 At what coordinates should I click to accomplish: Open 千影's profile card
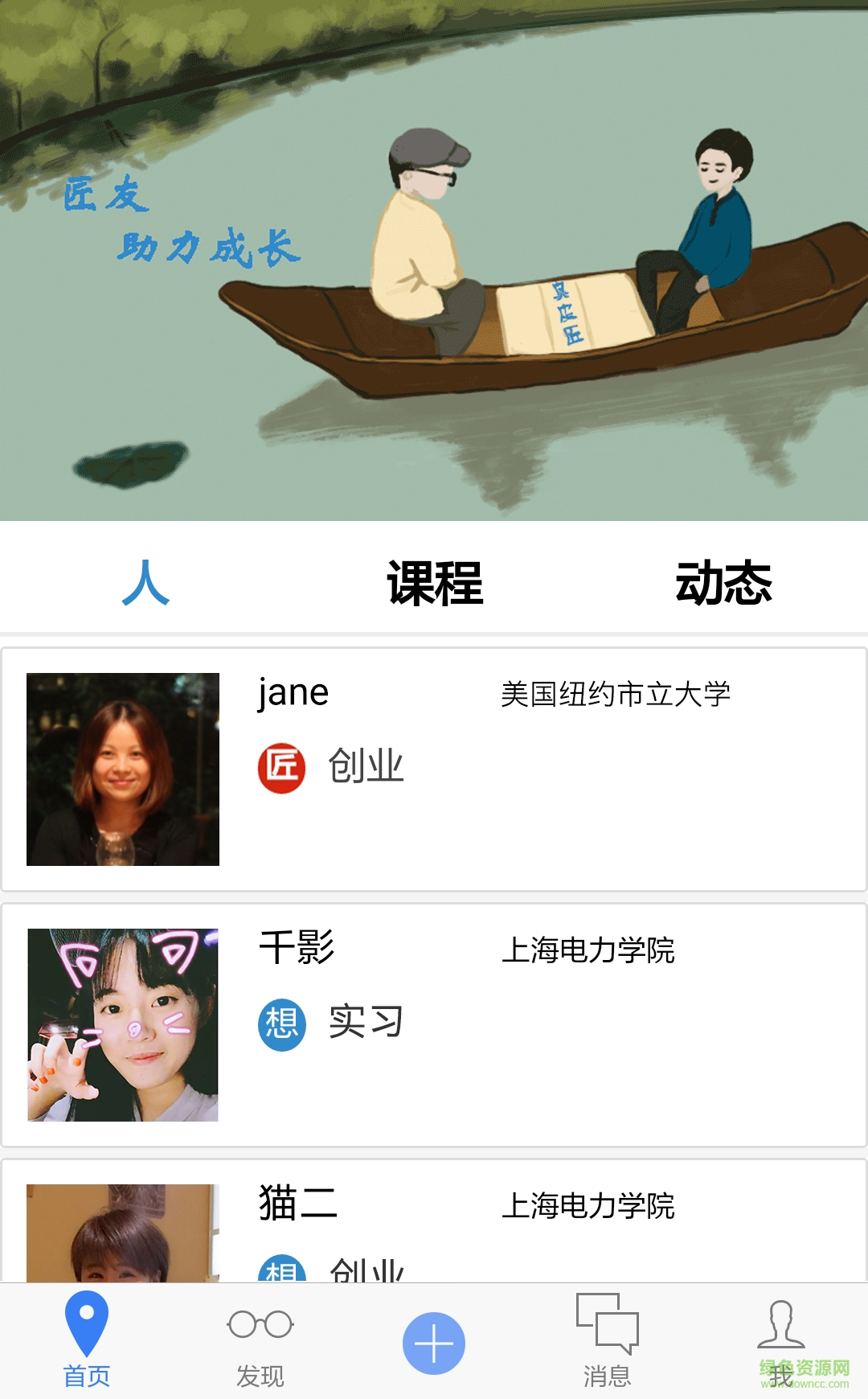pyautogui.click(x=434, y=1025)
